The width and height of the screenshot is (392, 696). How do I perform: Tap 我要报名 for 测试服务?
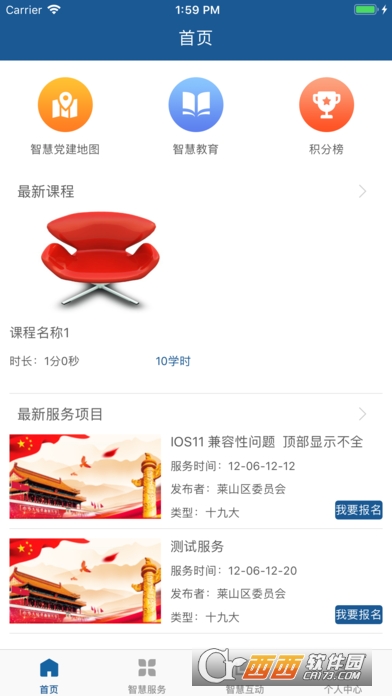[x=359, y=615]
